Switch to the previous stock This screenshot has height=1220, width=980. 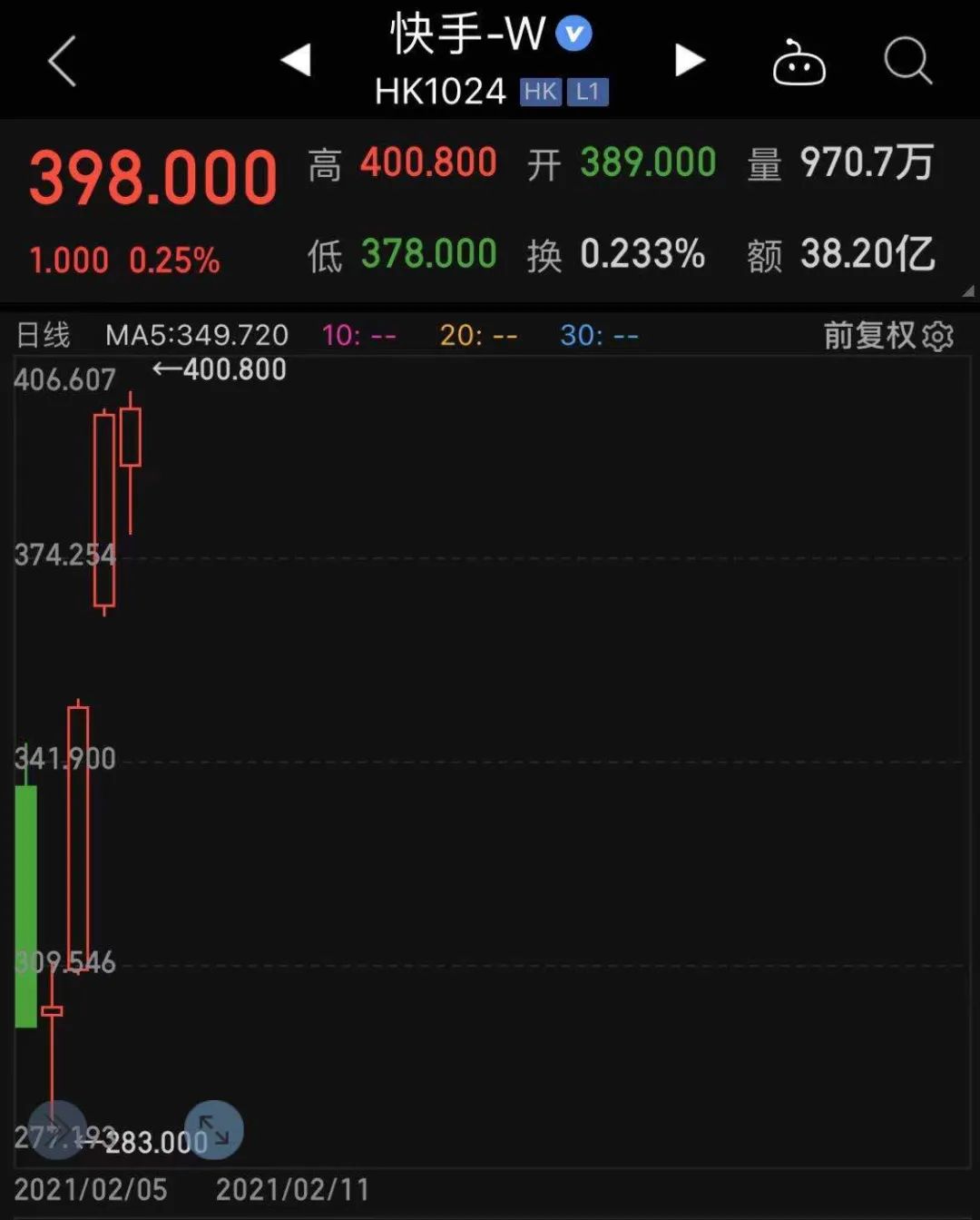point(296,60)
